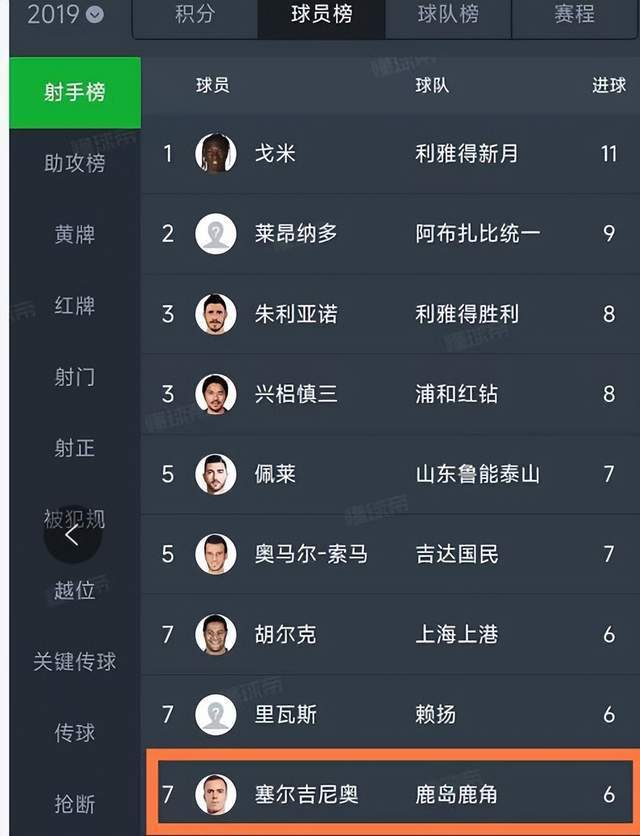The width and height of the screenshot is (640, 836).
Task: Show the 助攻榜 ranking
Action: tap(75, 164)
